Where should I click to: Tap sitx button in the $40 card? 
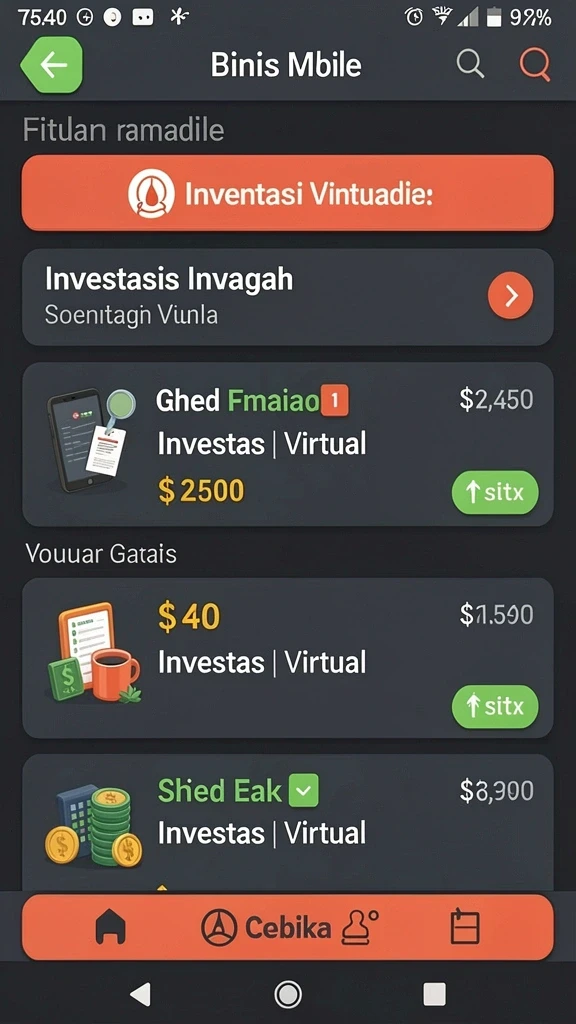[495, 706]
